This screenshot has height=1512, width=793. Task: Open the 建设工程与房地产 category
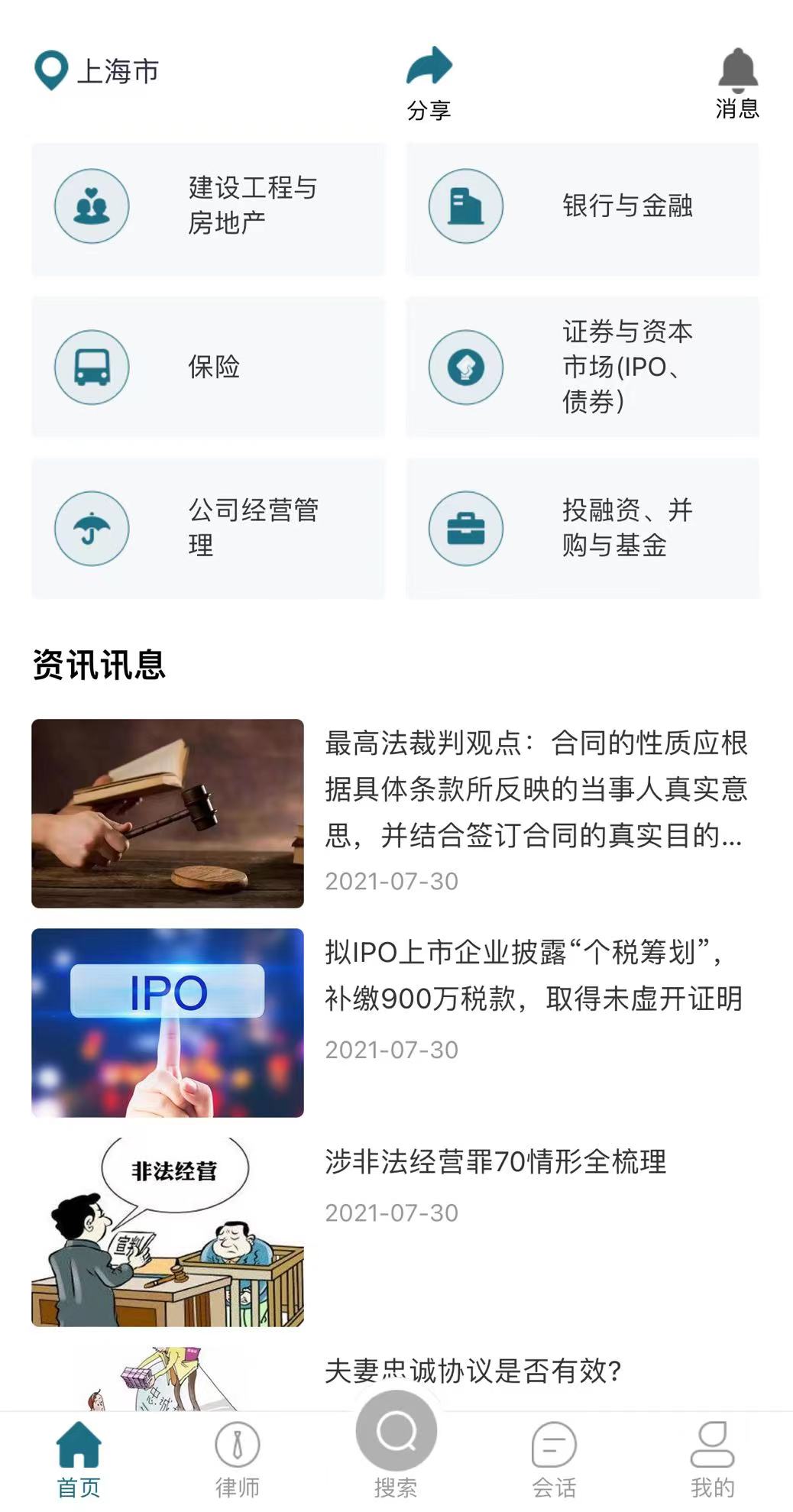click(208, 208)
